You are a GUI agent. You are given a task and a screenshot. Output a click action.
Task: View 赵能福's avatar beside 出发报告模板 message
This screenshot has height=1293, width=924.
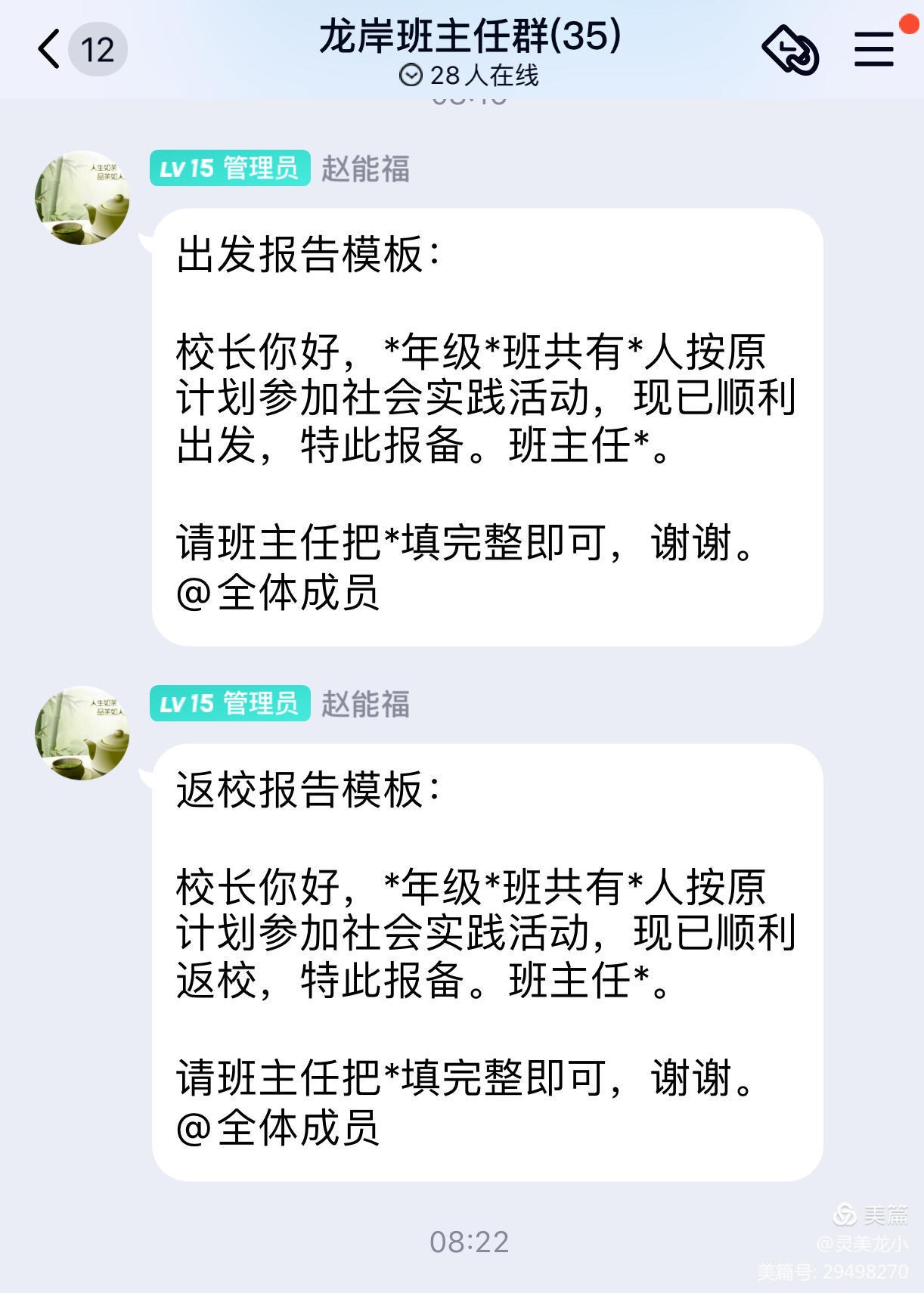coord(82,198)
